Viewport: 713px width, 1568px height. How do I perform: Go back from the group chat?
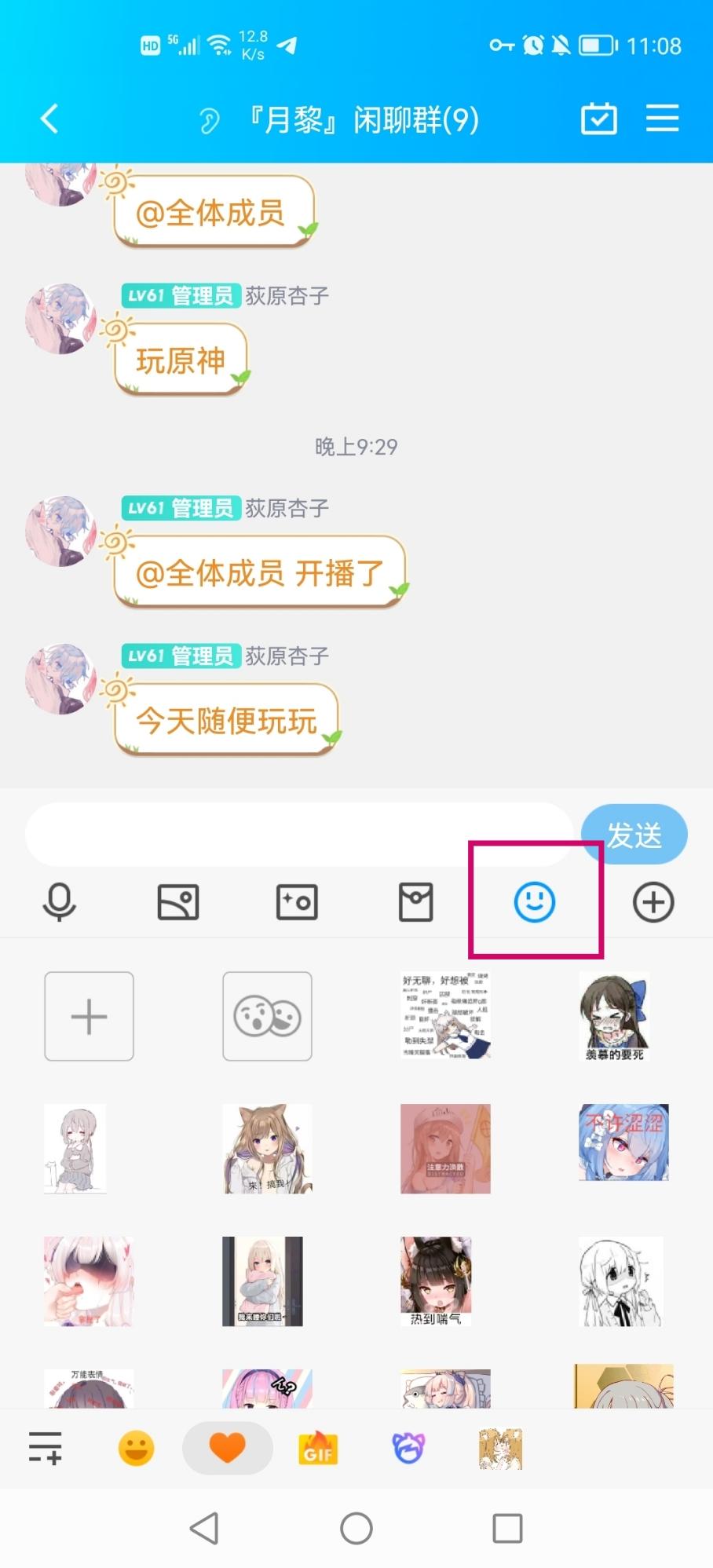pyautogui.click(x=49, y=119)
